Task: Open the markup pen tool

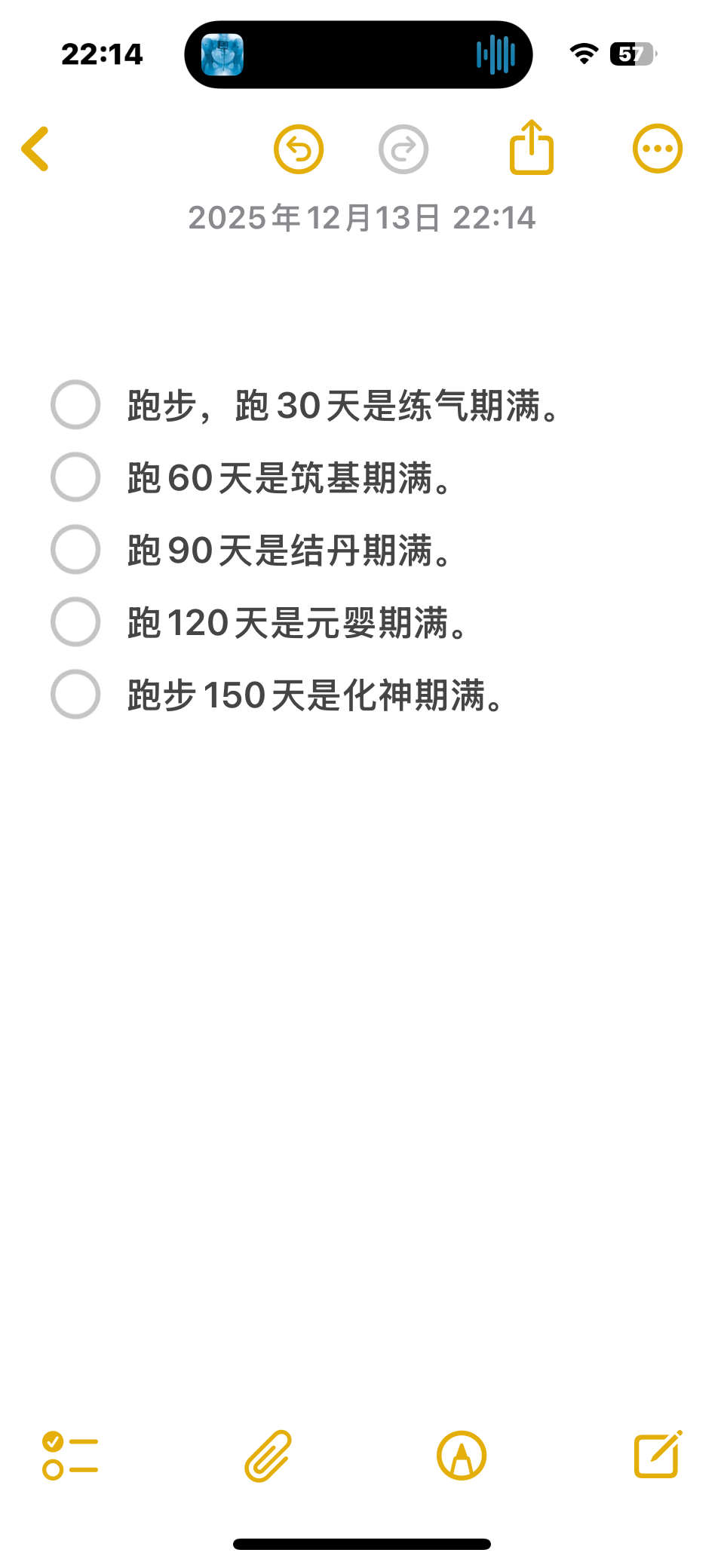Action: tap(462, 1456)
